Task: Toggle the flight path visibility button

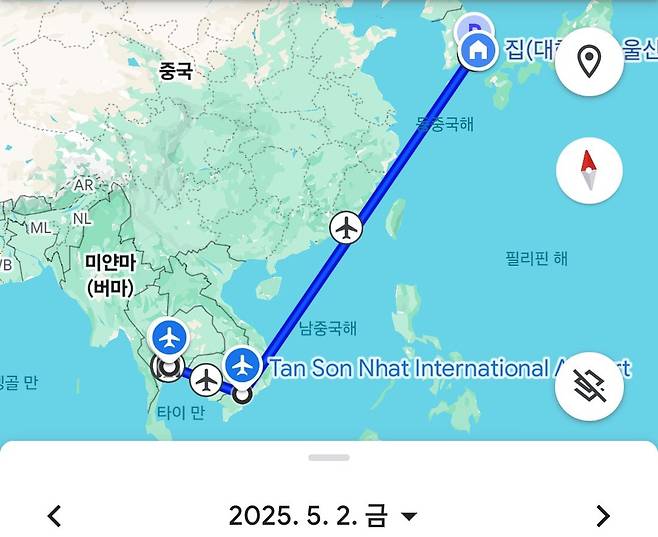Action: [x=589, y=386]
